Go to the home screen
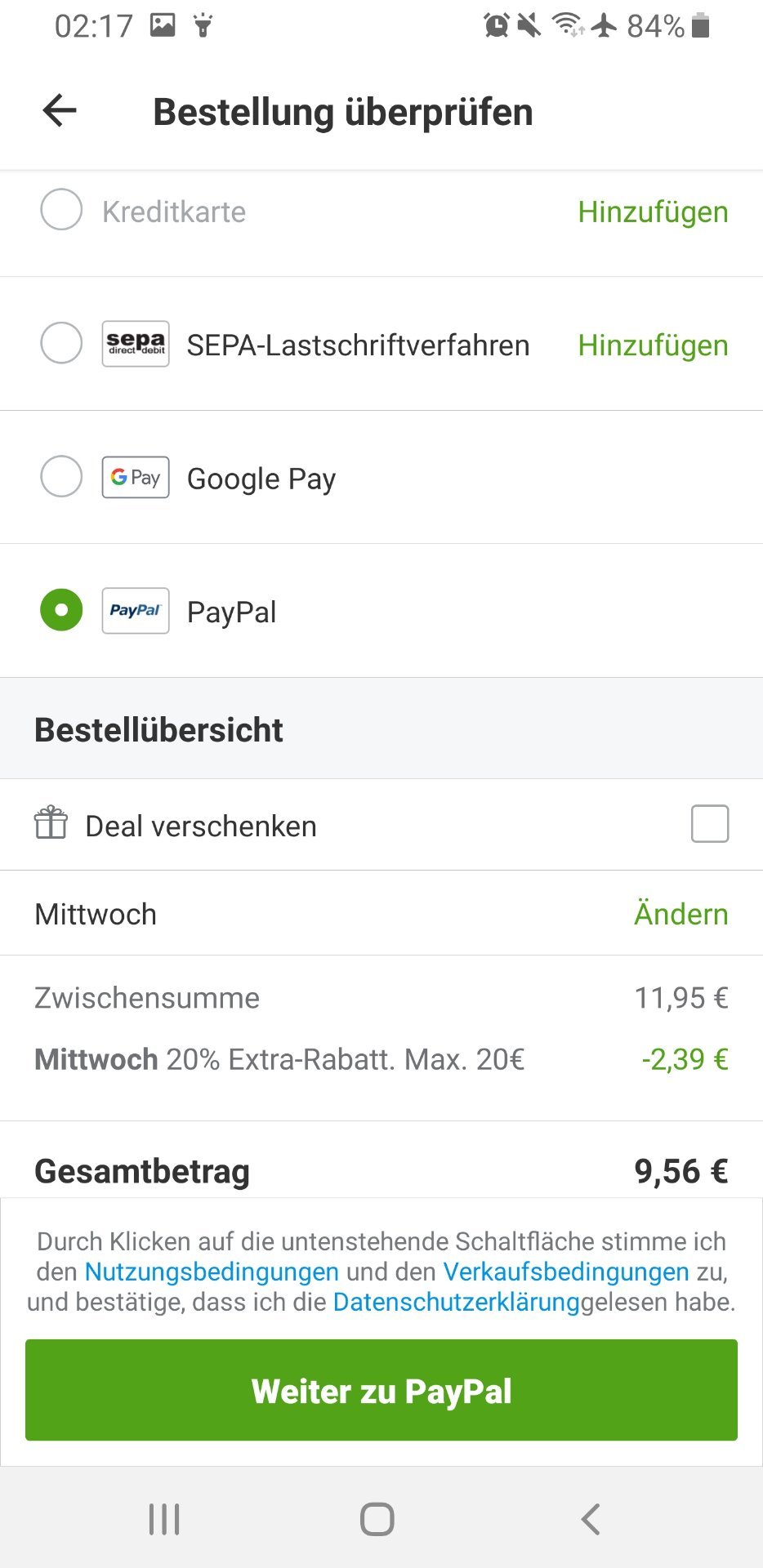This screenshot has height=1568, width=763. (x=377, y=1520)
